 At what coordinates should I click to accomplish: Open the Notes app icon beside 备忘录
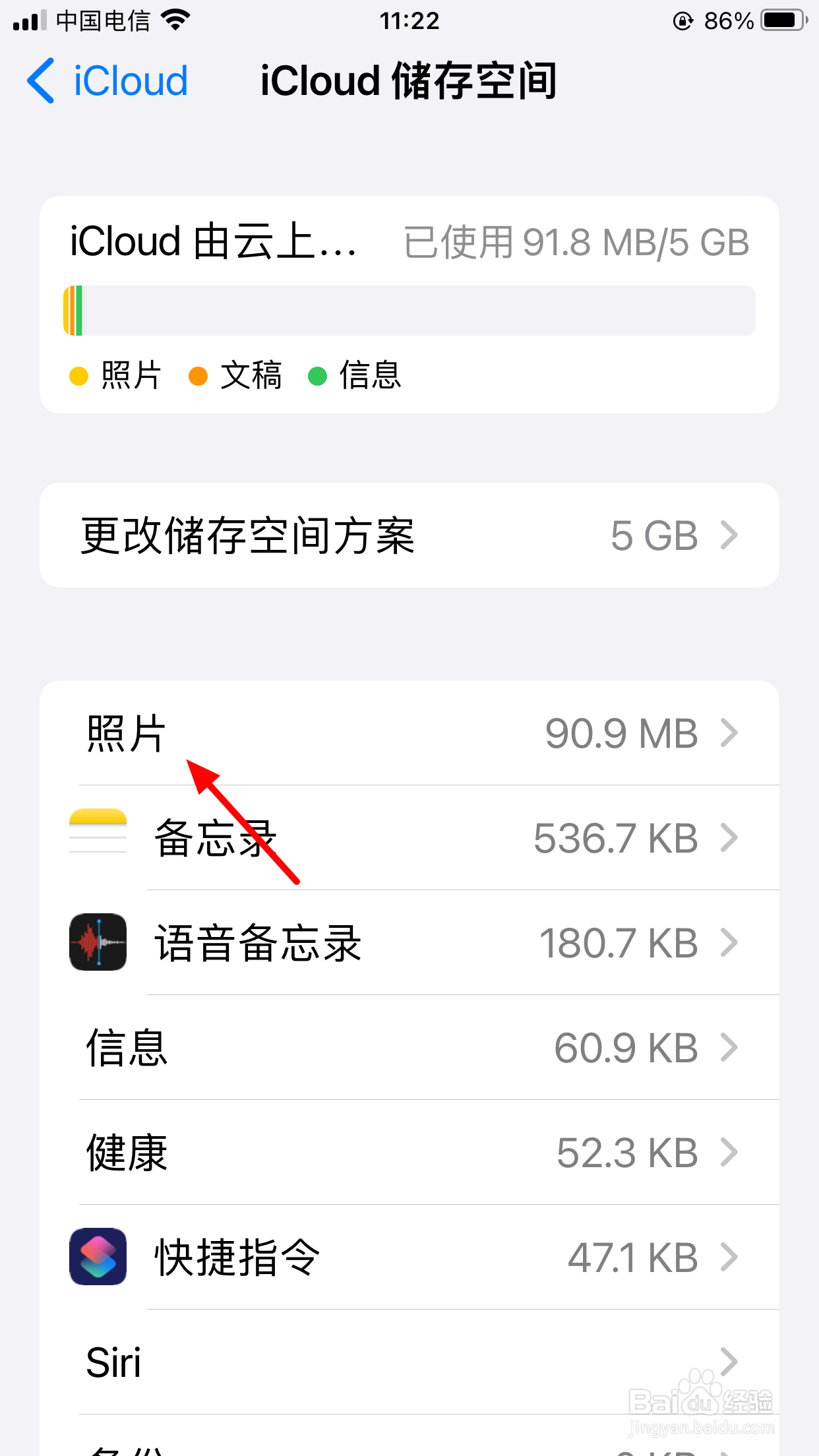coord(98,832)
